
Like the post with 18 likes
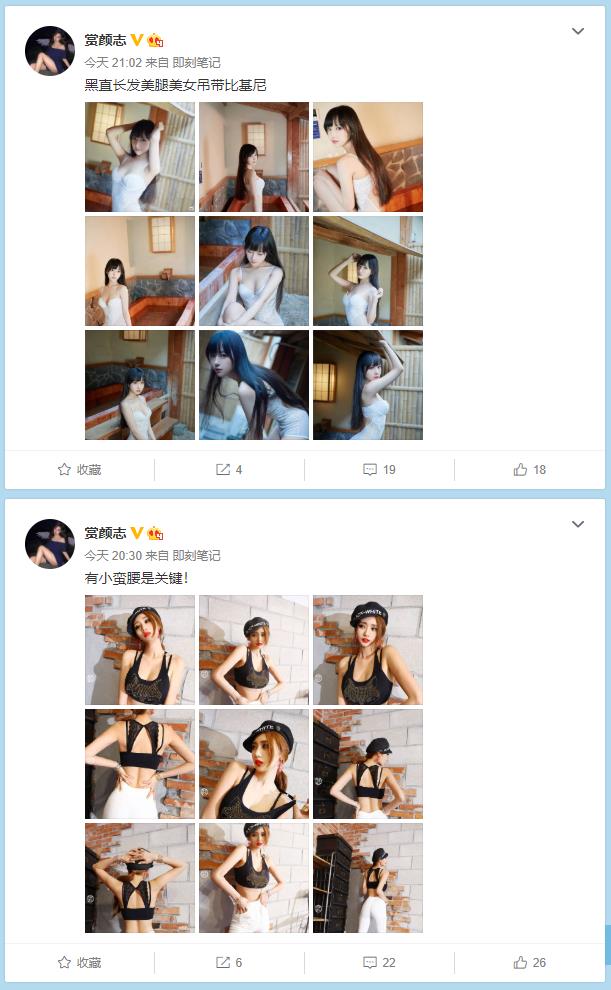point(529,469)
